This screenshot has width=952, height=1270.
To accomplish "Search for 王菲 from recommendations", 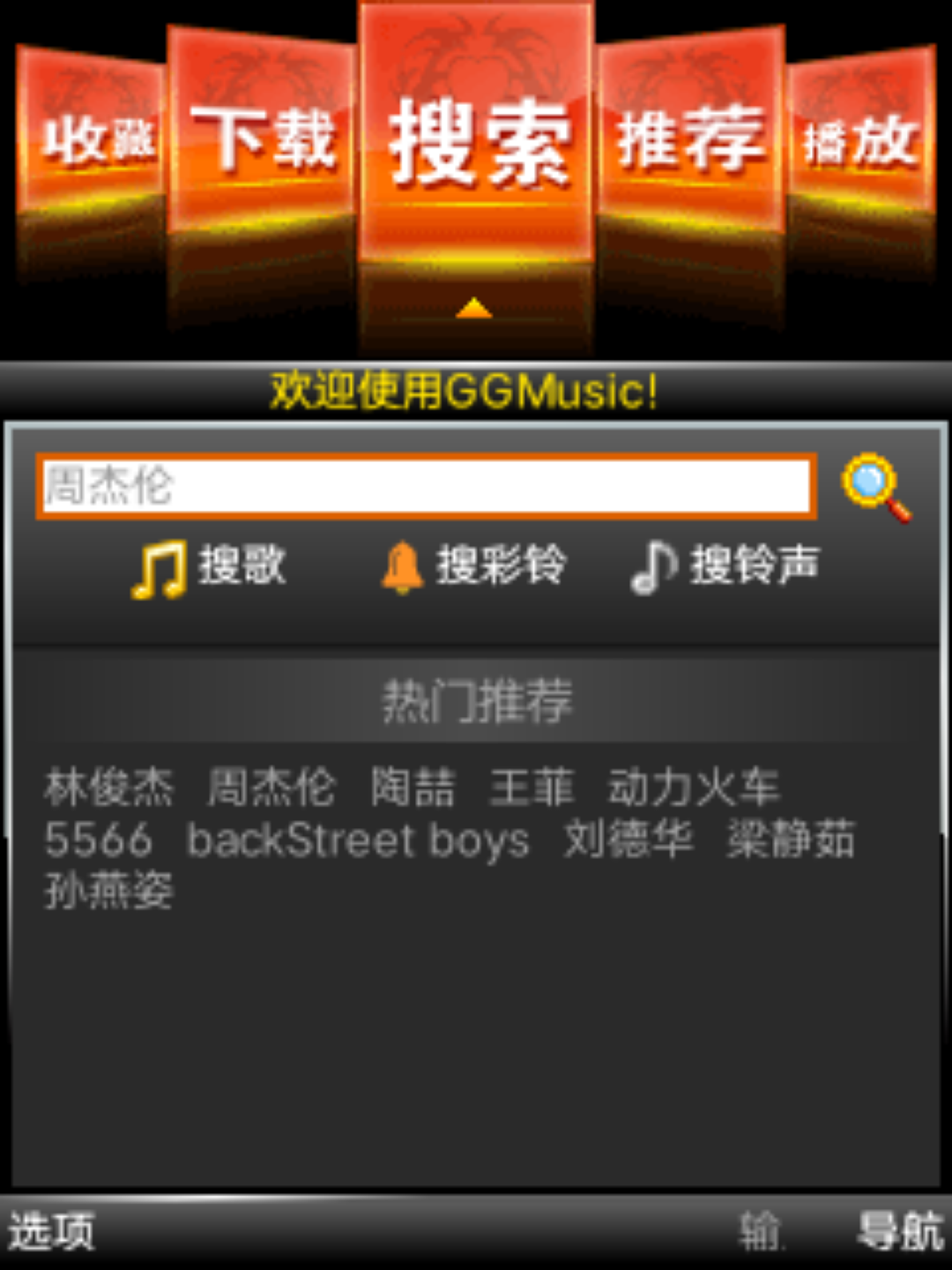I will pyautogui.click(x=532, y=787).
